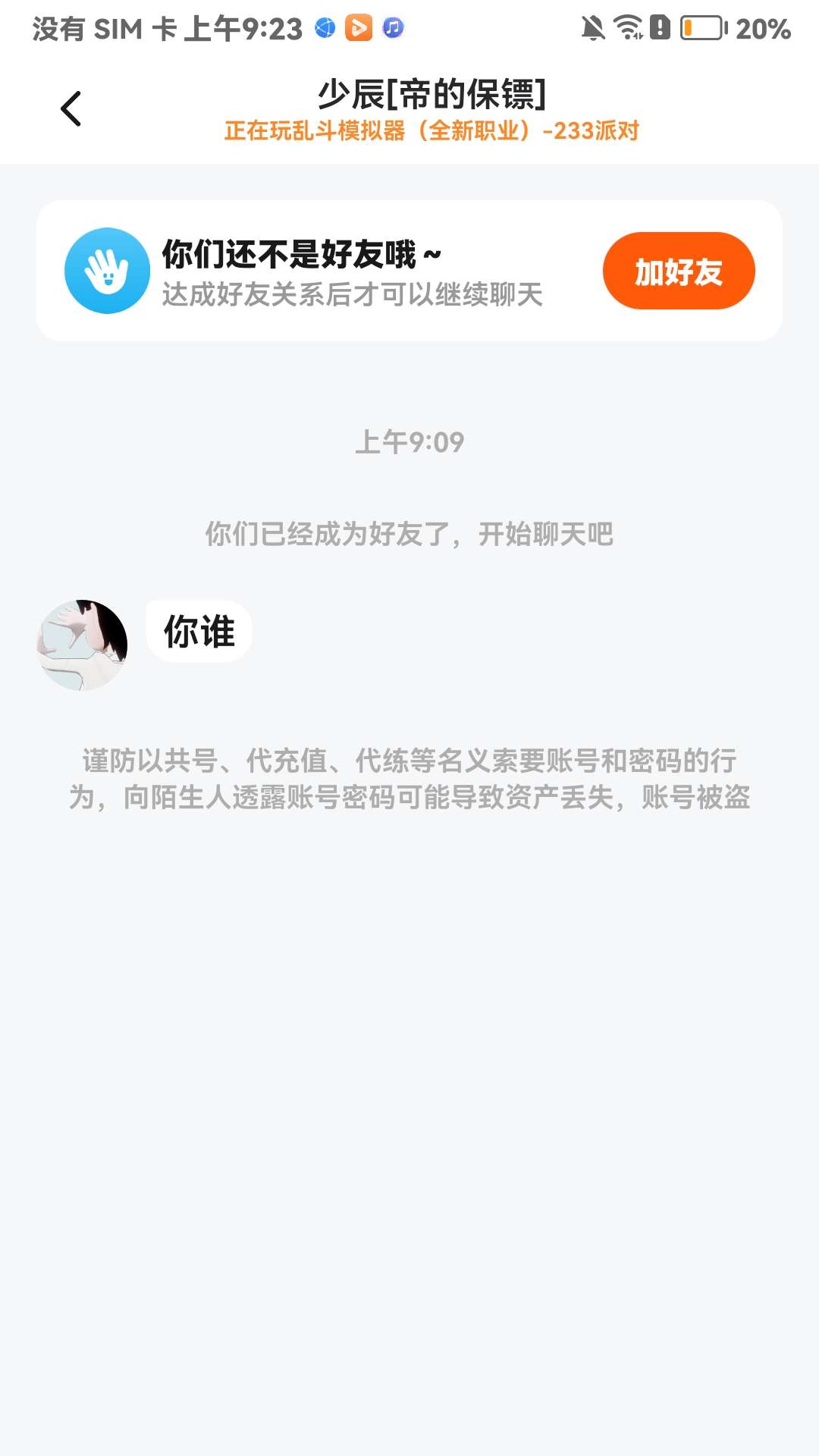Tap the 加好友 button
The image size is (819, 1456).
[x=678, y=271]
